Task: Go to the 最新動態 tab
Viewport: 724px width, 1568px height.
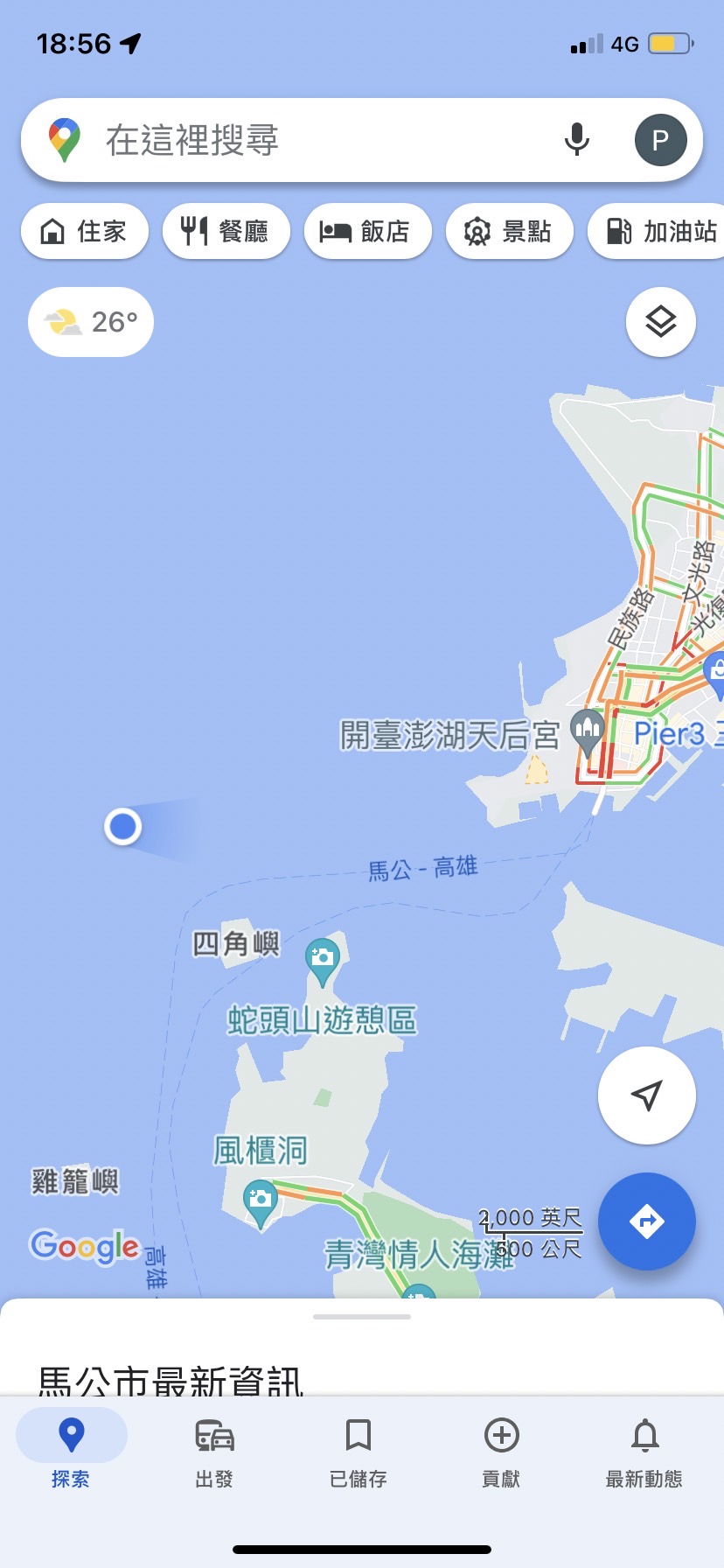Action: [644, 1454]
